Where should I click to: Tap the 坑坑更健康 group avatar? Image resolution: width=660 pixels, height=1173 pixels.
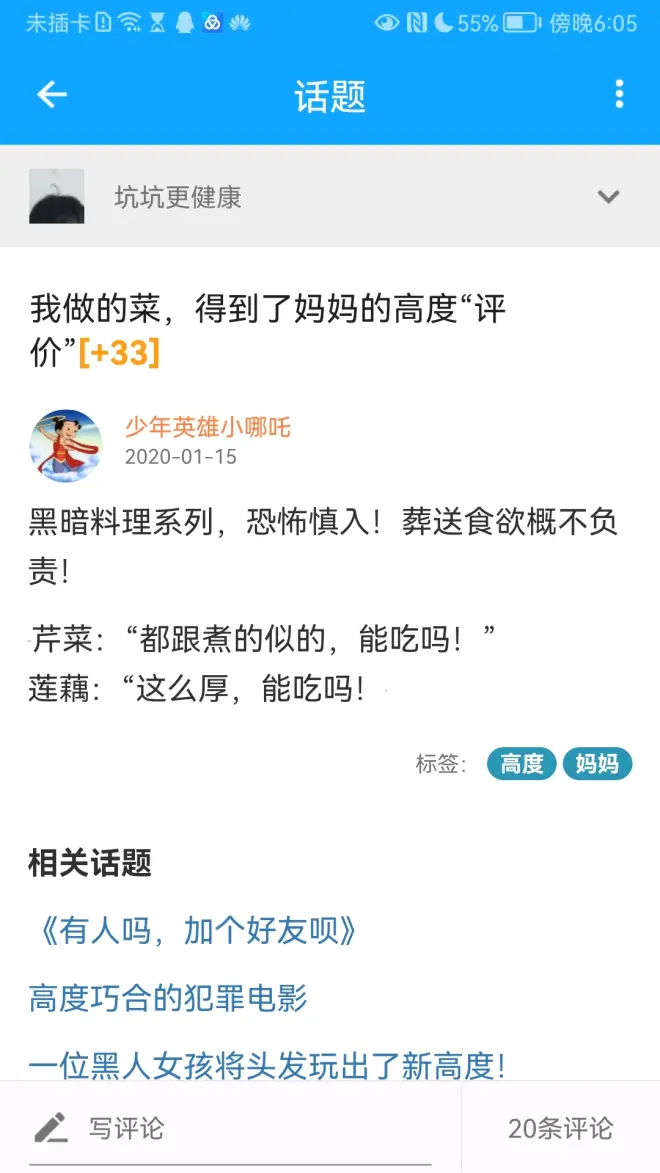(57, 196)
